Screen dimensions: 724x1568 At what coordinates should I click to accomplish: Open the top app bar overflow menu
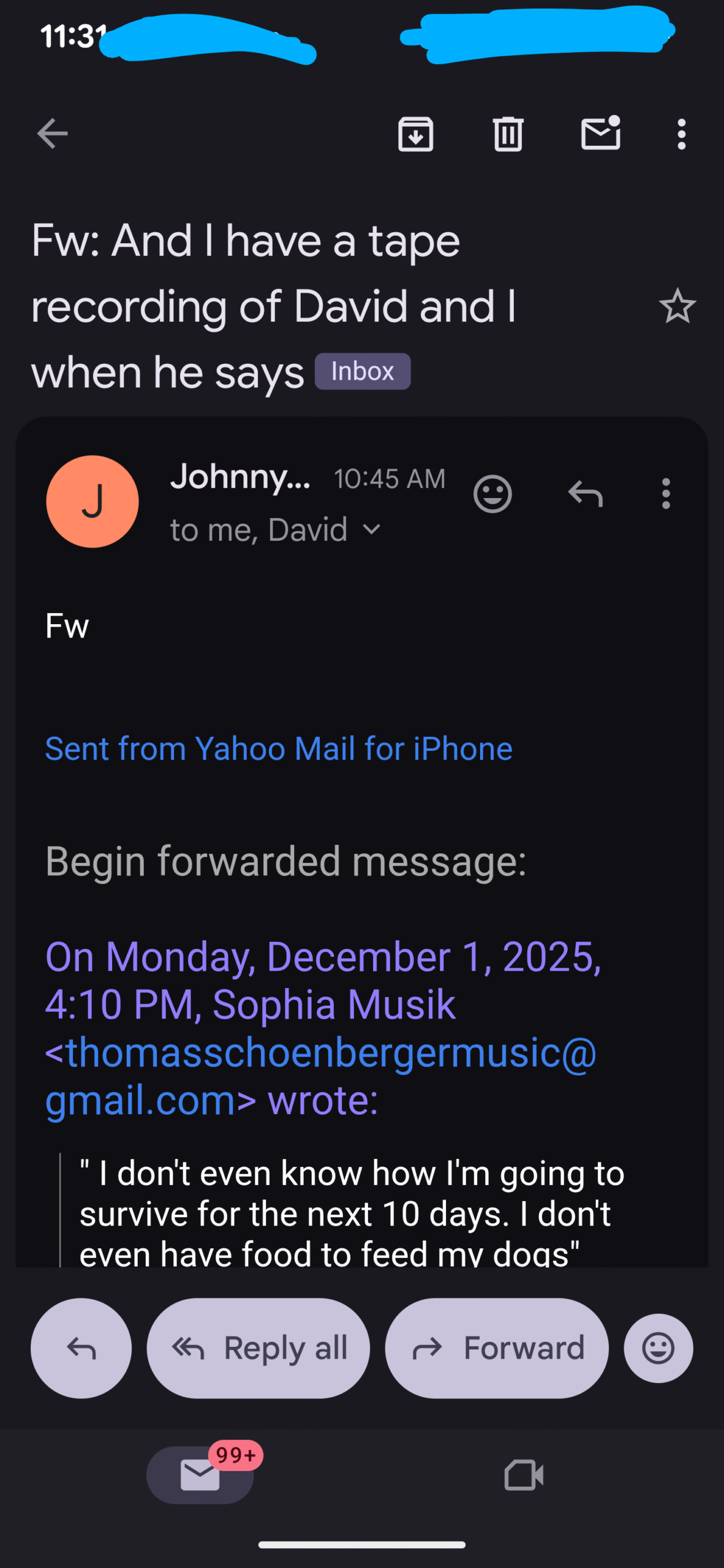(681, 134)
